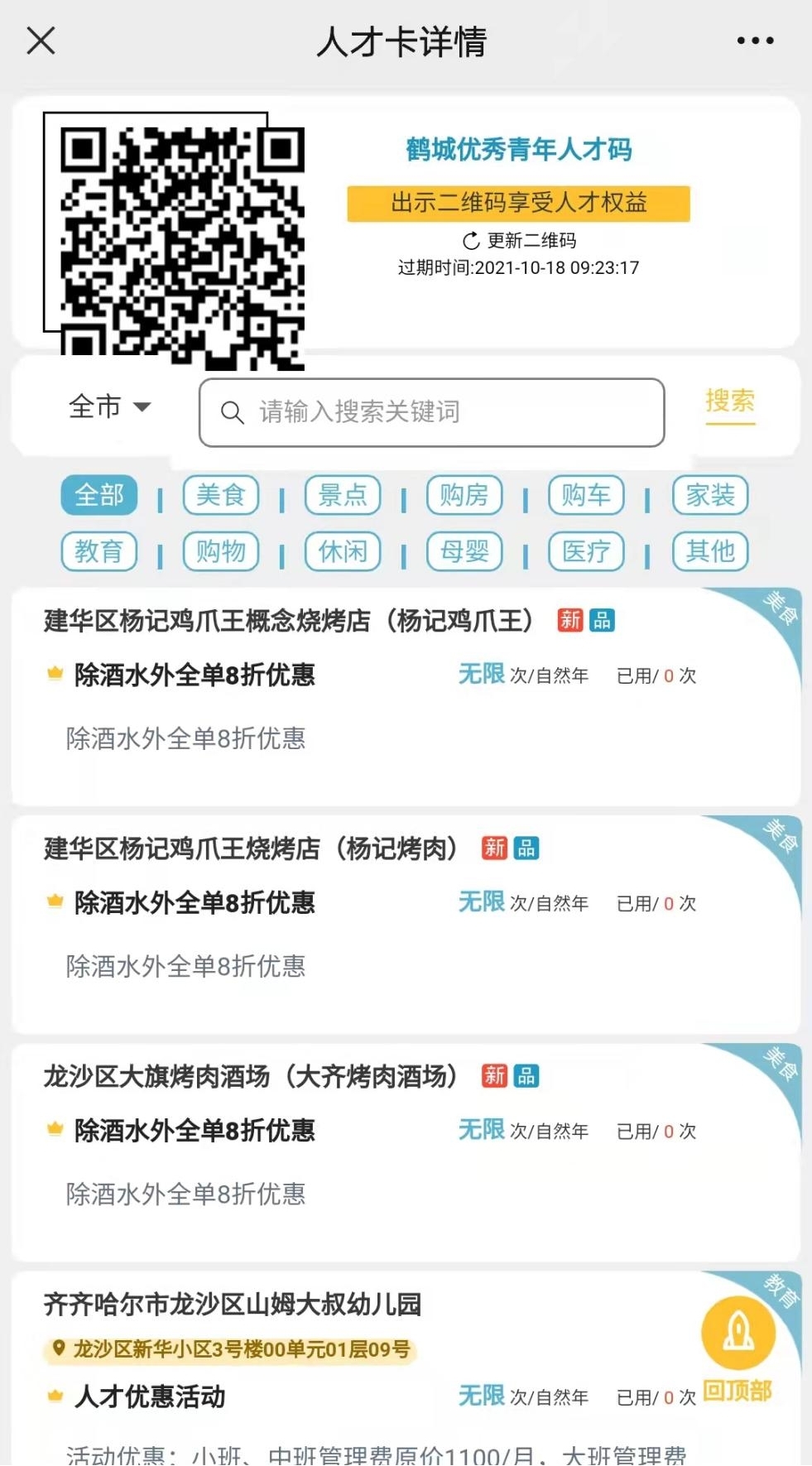Show 休闲 category benefits

(343, 551)
